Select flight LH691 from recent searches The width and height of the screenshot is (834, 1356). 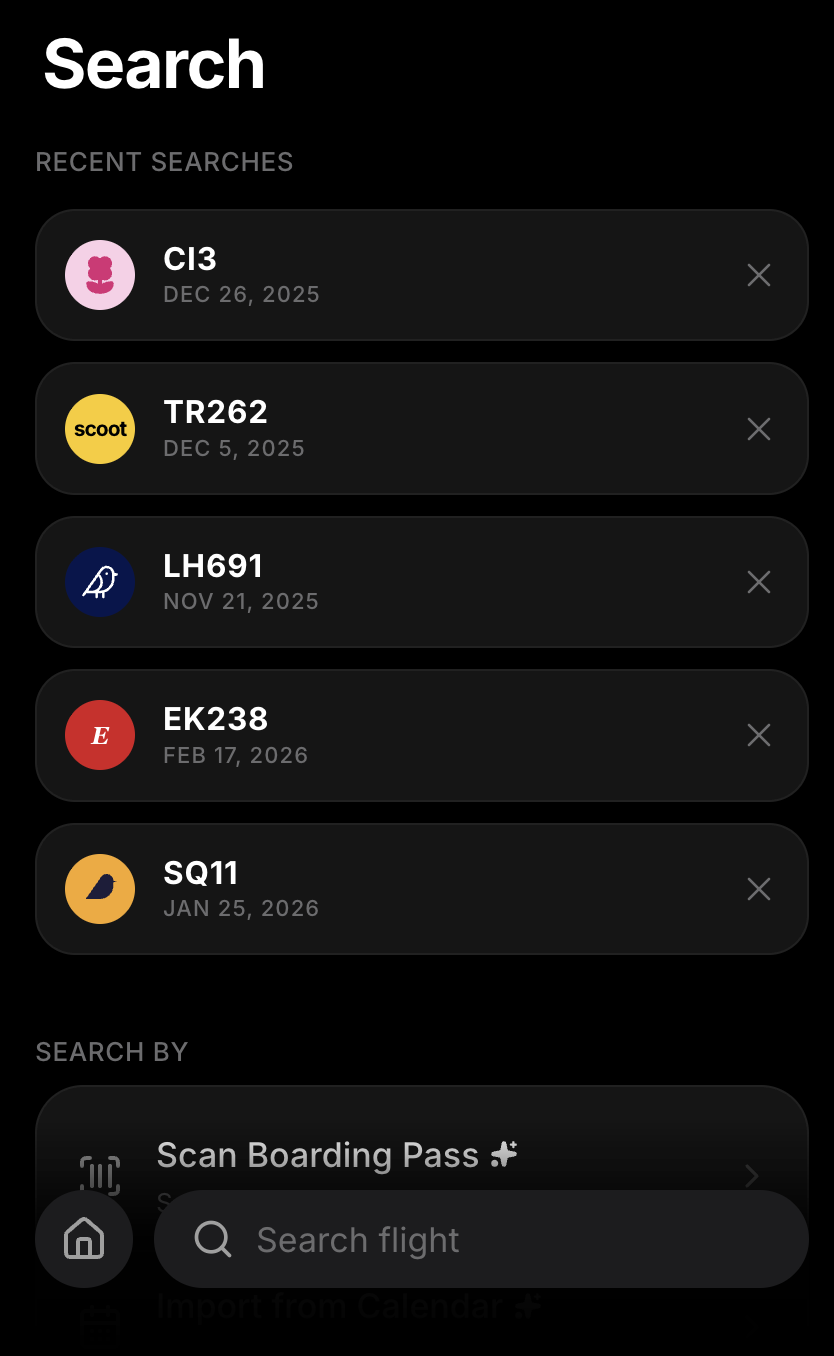pyautogui.click(x=400, y=582)
